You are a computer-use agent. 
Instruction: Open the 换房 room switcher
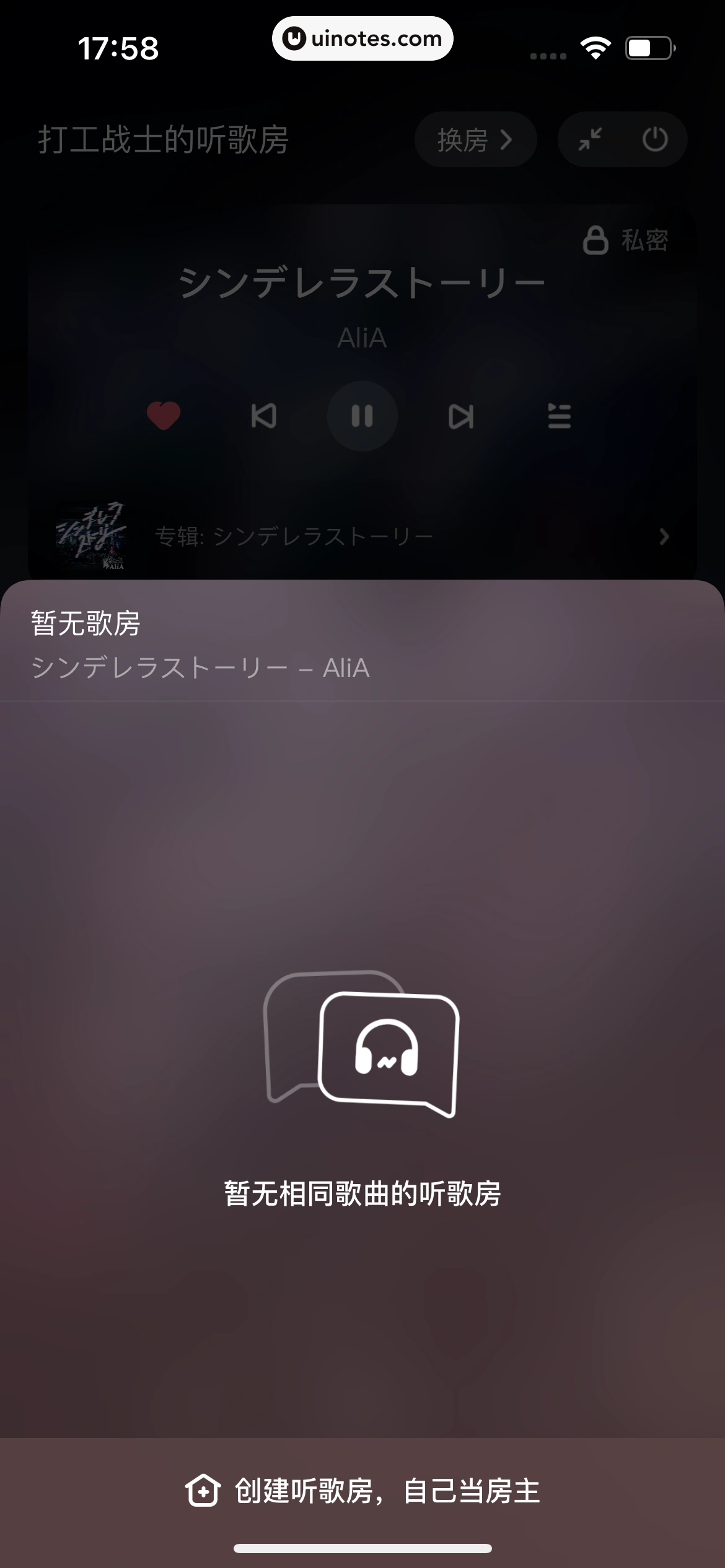tap(475, 140)
